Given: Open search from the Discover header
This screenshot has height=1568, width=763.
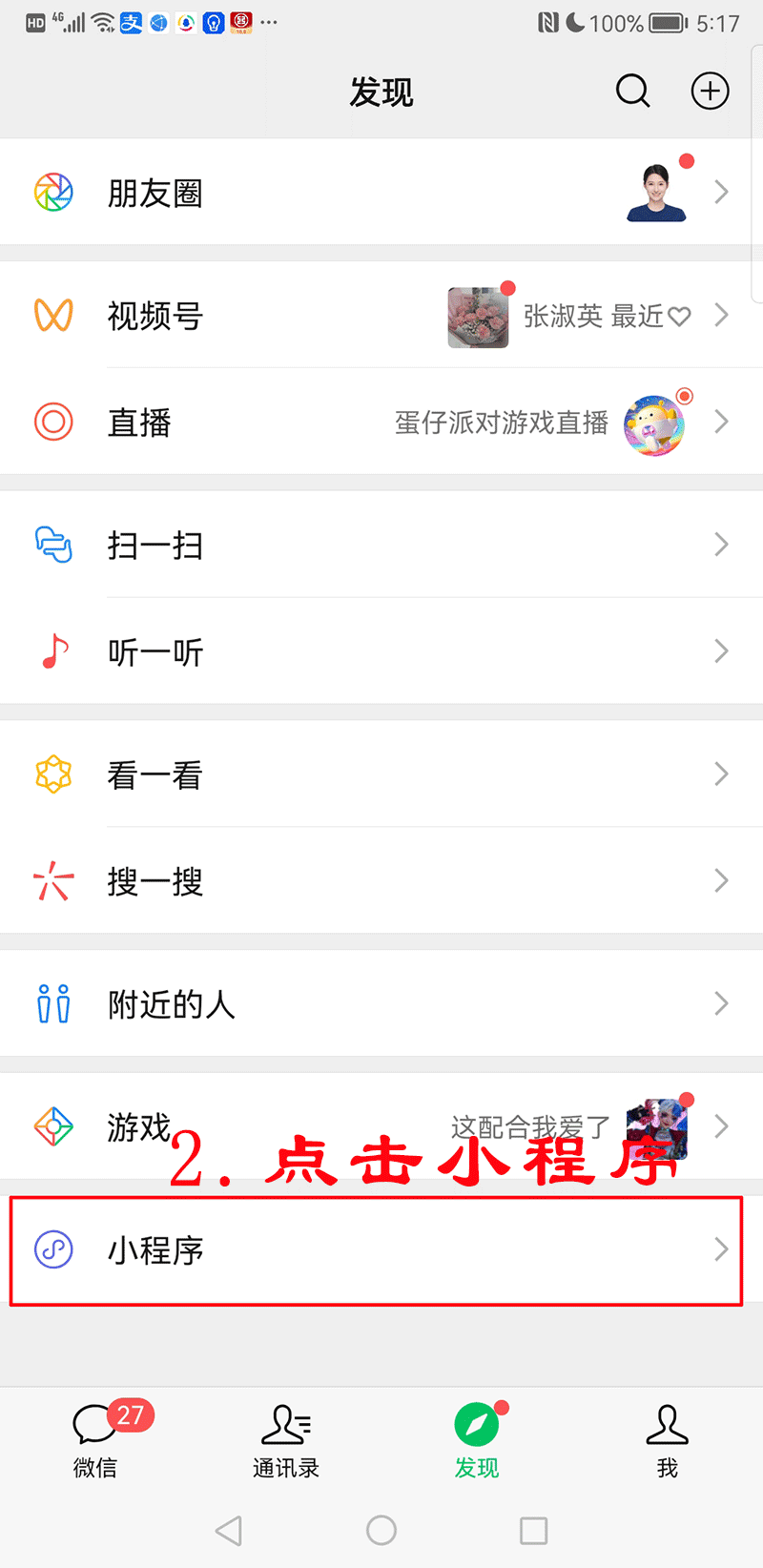Looking at the screenshot, I should [x=632, y=92].
